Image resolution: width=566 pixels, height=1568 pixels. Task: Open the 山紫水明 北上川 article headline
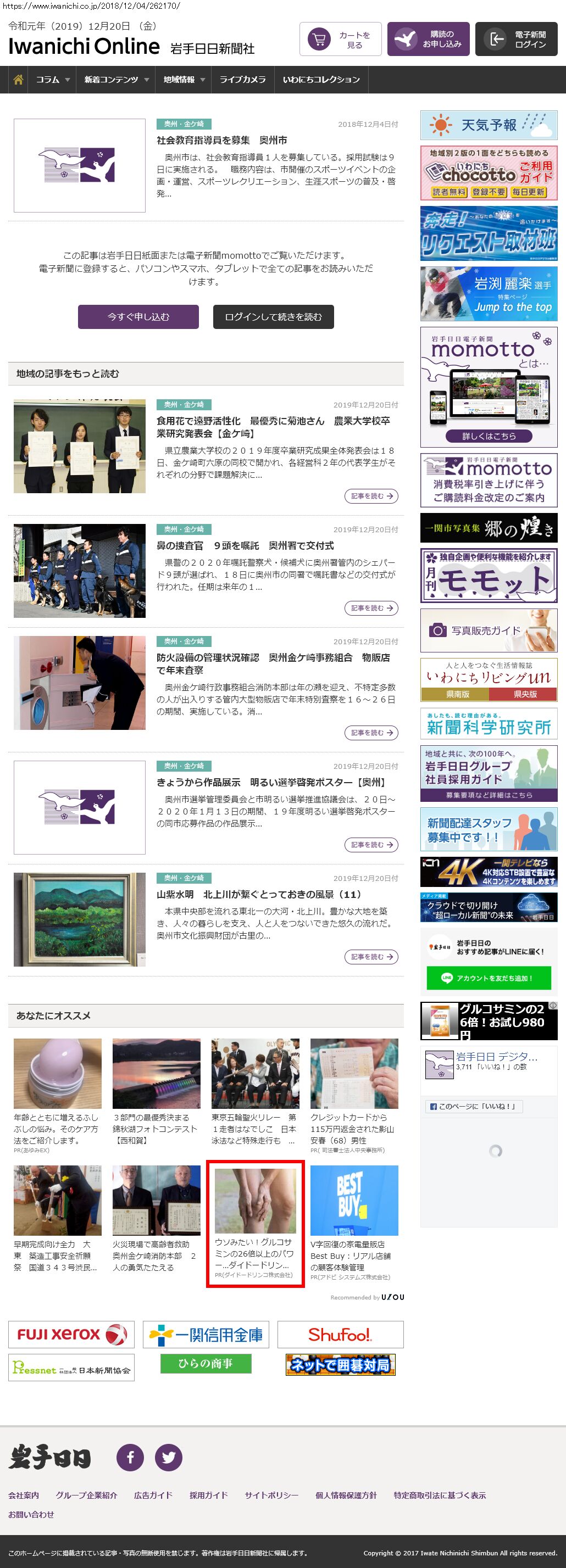259,894
